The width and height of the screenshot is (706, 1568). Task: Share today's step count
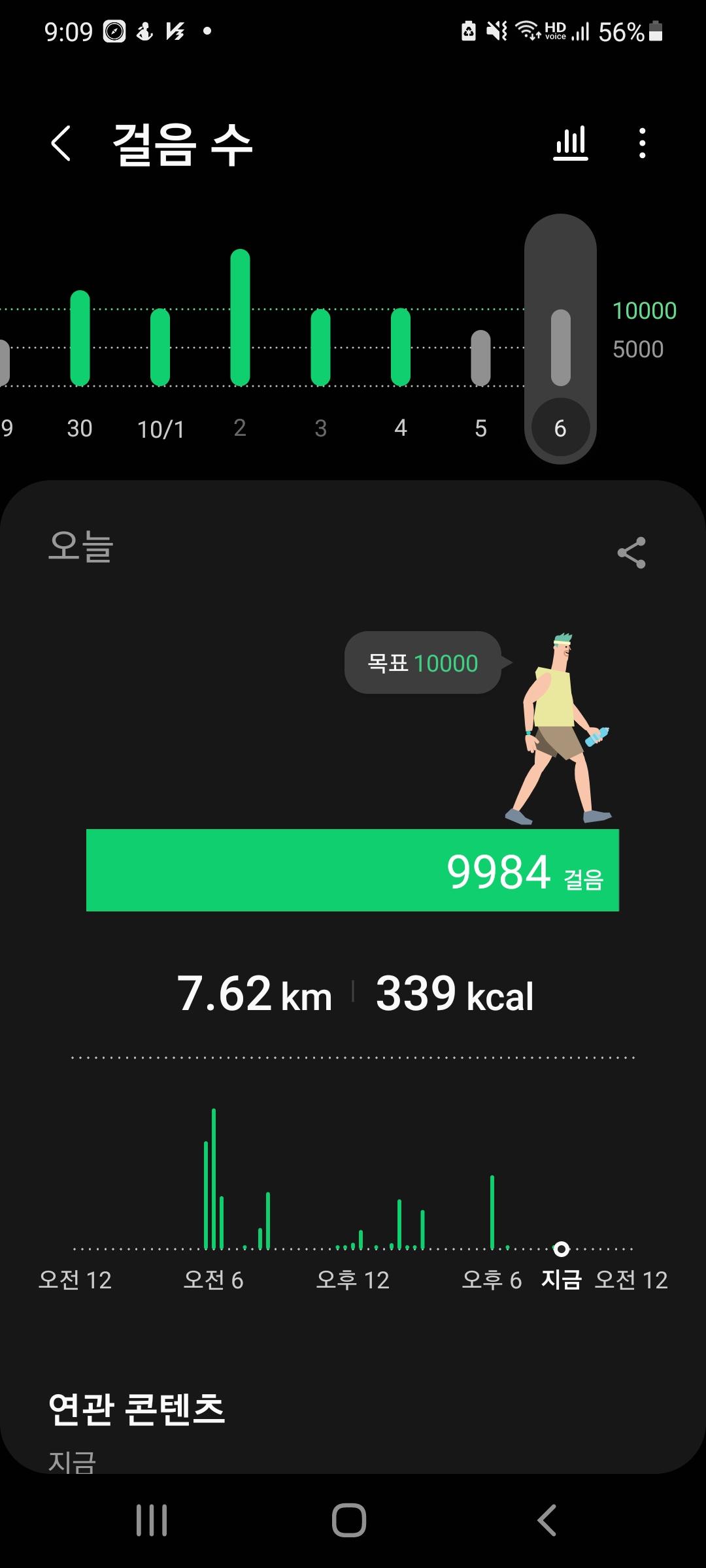pyautogui.click(x=631, y=553)
